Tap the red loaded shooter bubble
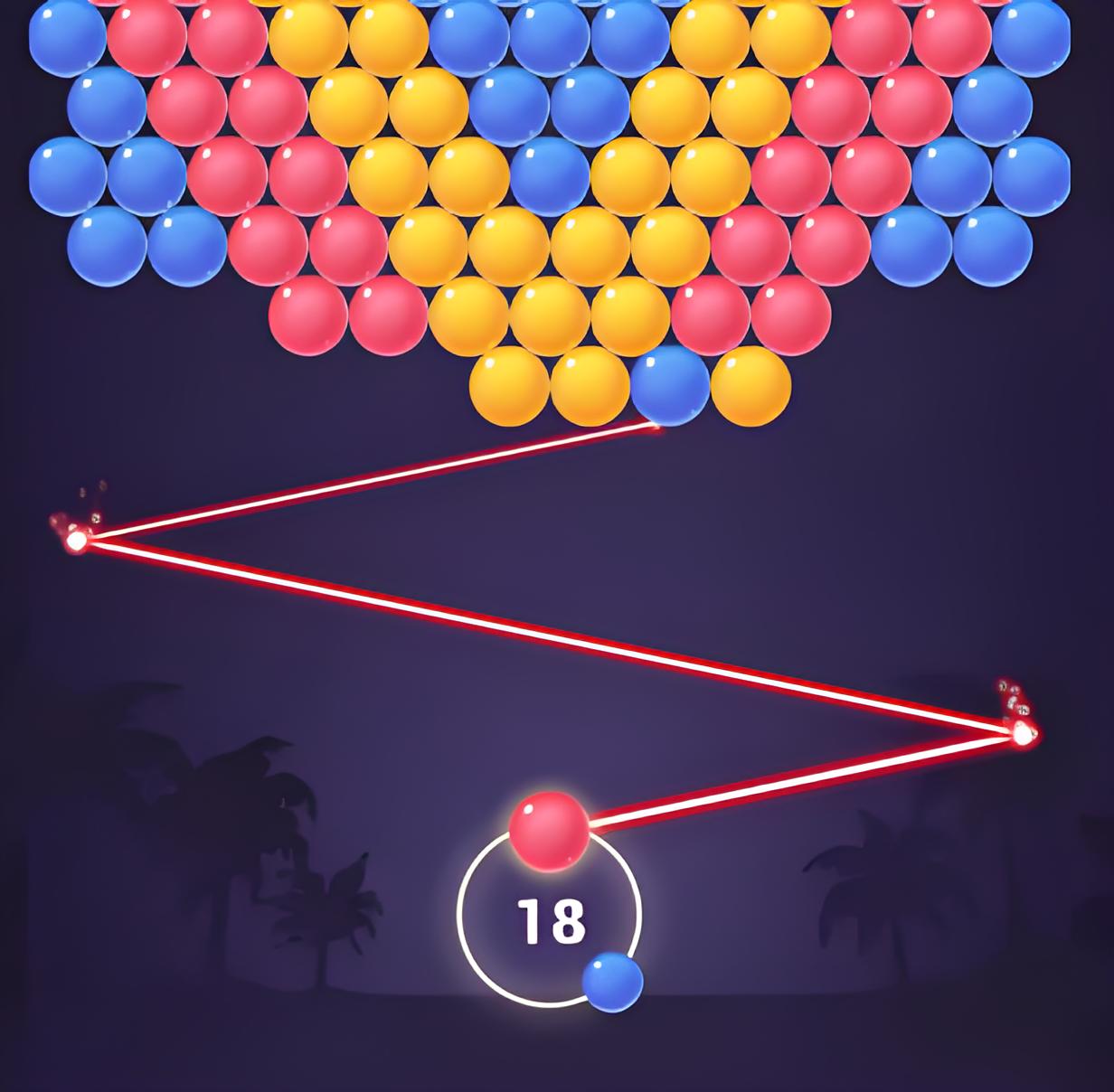The height and width of the screenshot is (1092, 1114). pyautogui.click(x=549, y=831)
